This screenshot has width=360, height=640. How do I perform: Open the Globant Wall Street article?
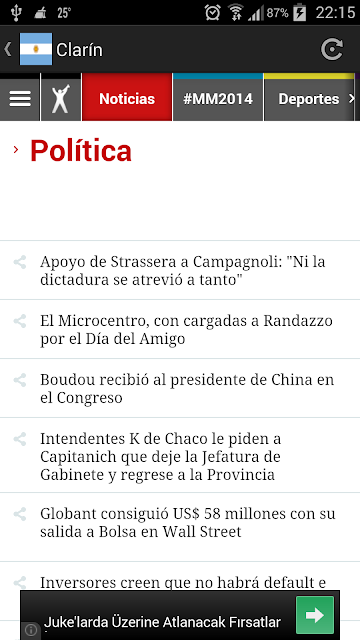[x=188, y=522]
